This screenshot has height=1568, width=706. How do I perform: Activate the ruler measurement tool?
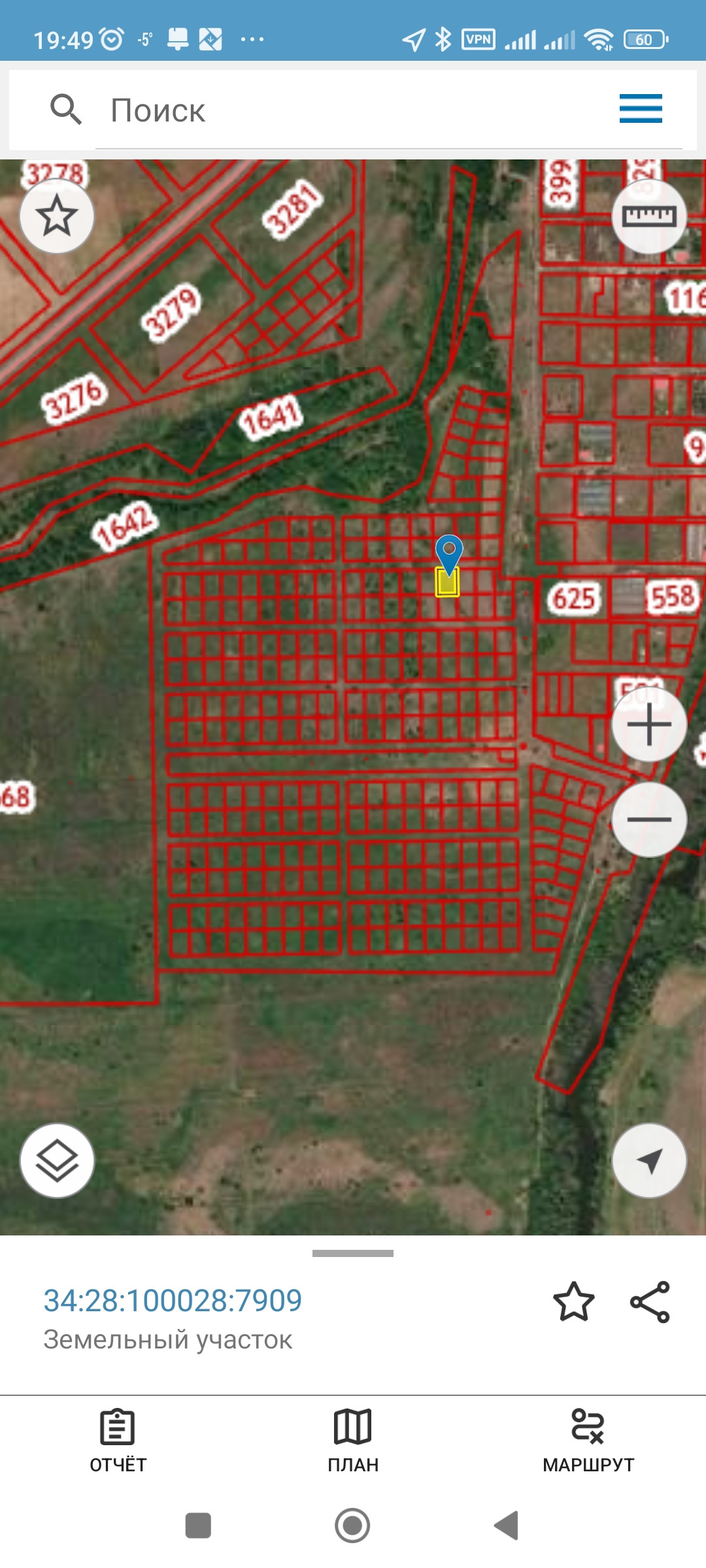click(x=648, y=216)
